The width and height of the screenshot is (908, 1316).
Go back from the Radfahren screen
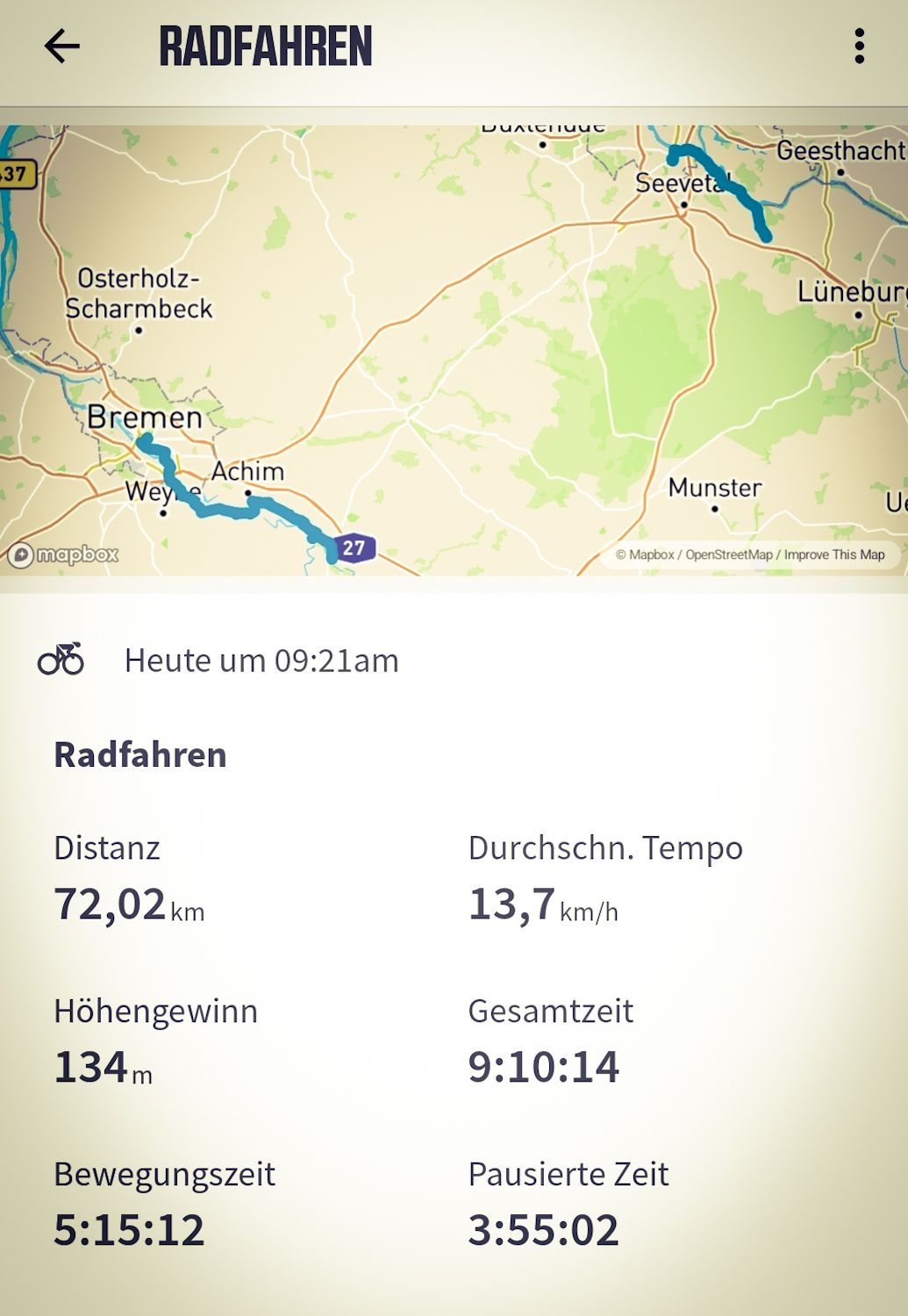(x=62, y=46)
